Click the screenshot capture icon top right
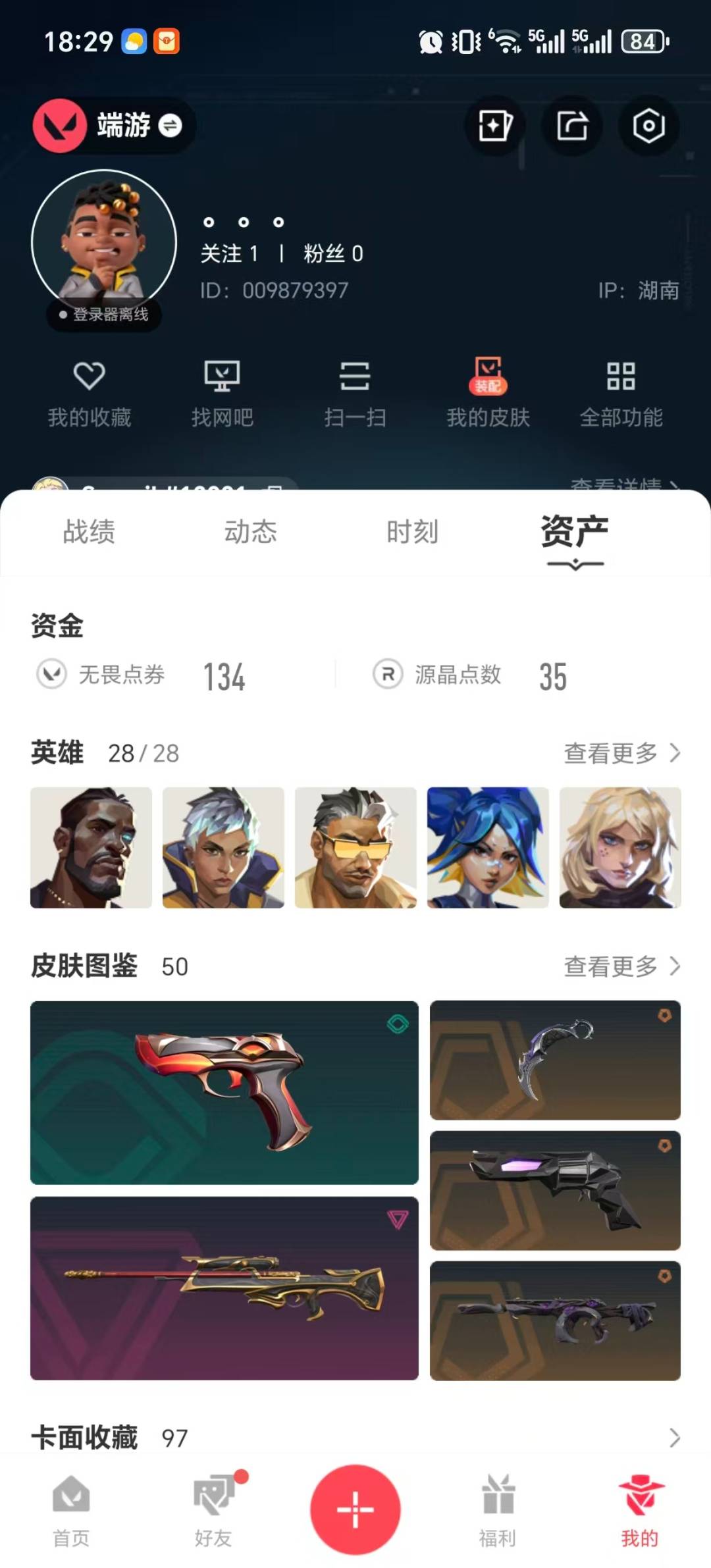 (648, 127)
